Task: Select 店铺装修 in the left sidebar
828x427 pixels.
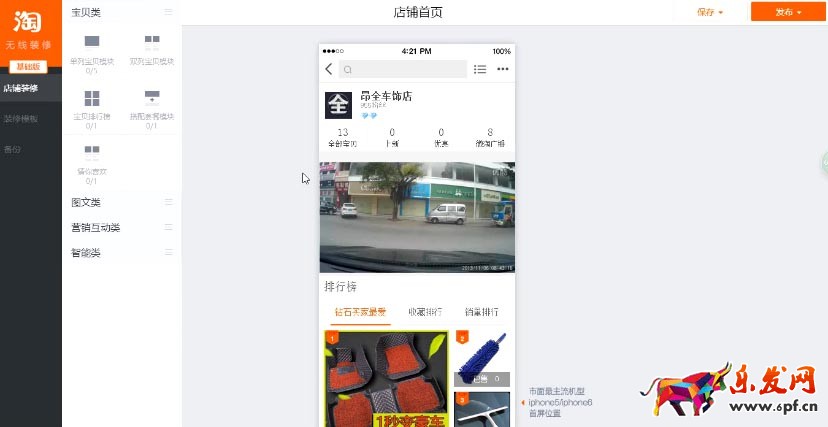Action: pyautogui.click(x=21, y=88)
